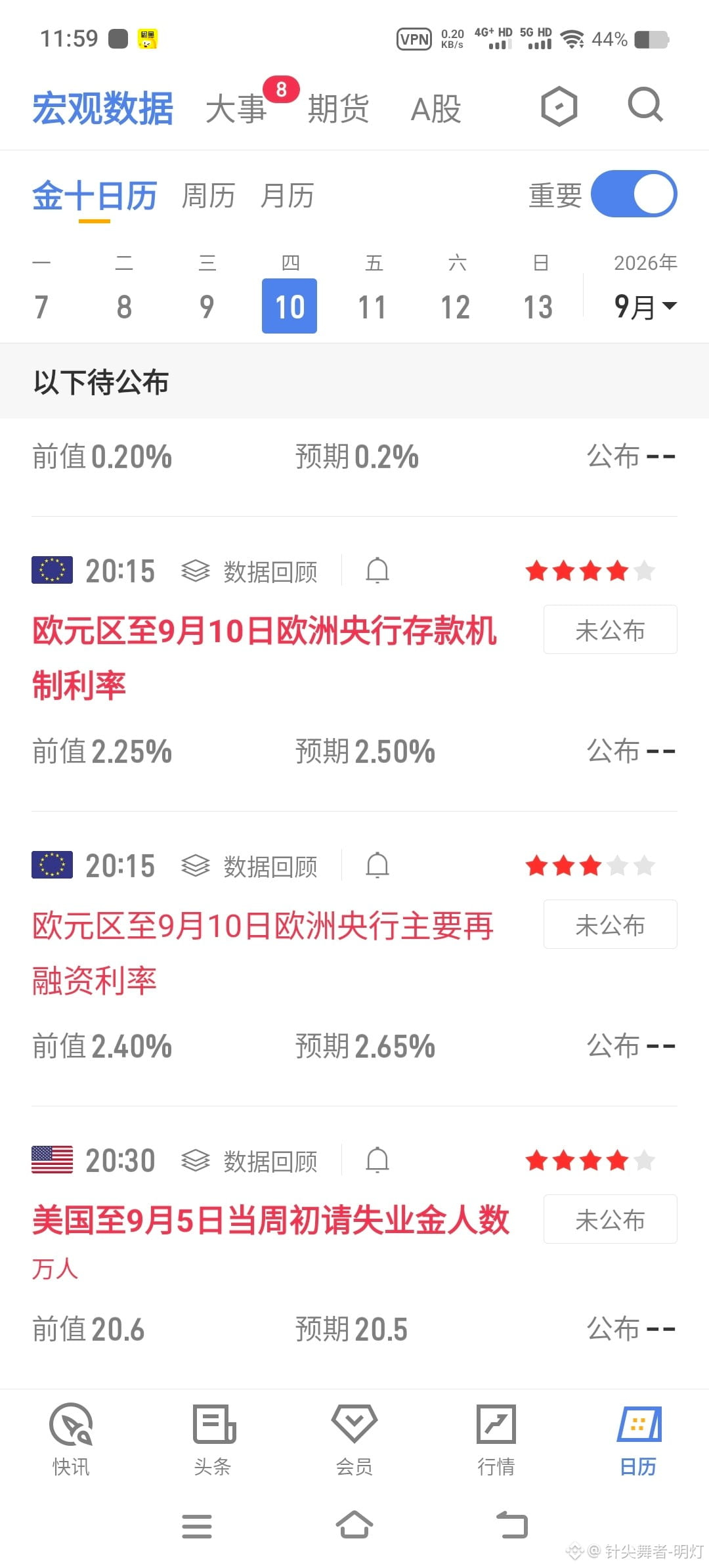Tap 未公布 button for 欧洲央行存款机制利率
Image resolution: width=709 pixels, height=1568 pixels.
coord(610,630)
